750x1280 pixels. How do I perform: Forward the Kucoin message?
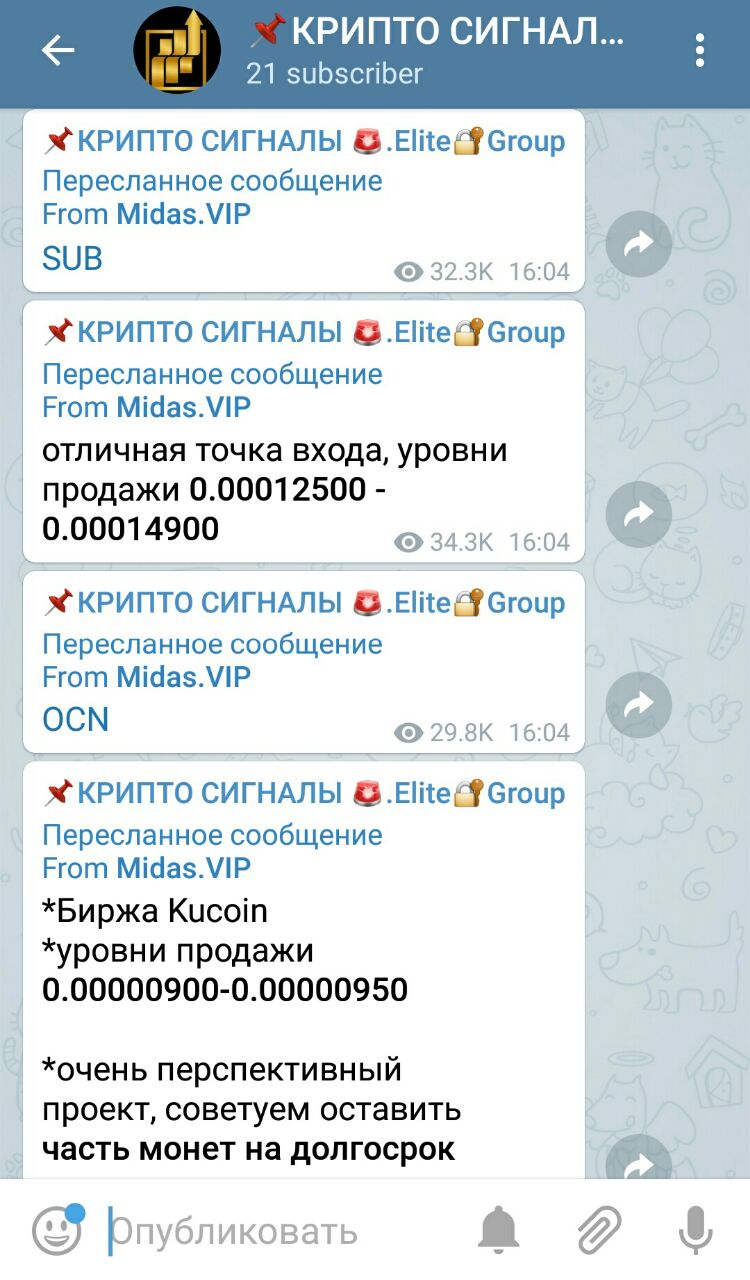click(639, 1160)
